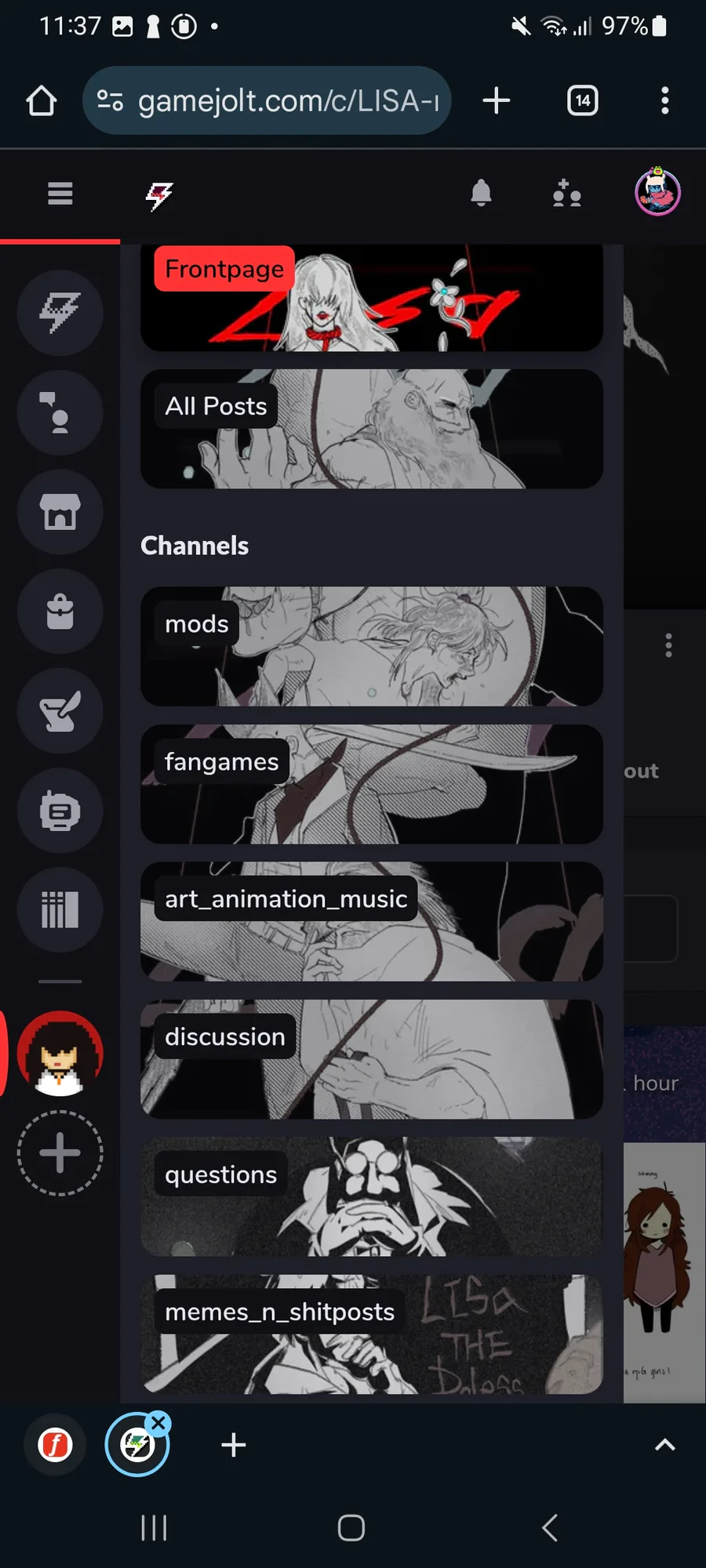Open the notifications bell

[481, 193]
